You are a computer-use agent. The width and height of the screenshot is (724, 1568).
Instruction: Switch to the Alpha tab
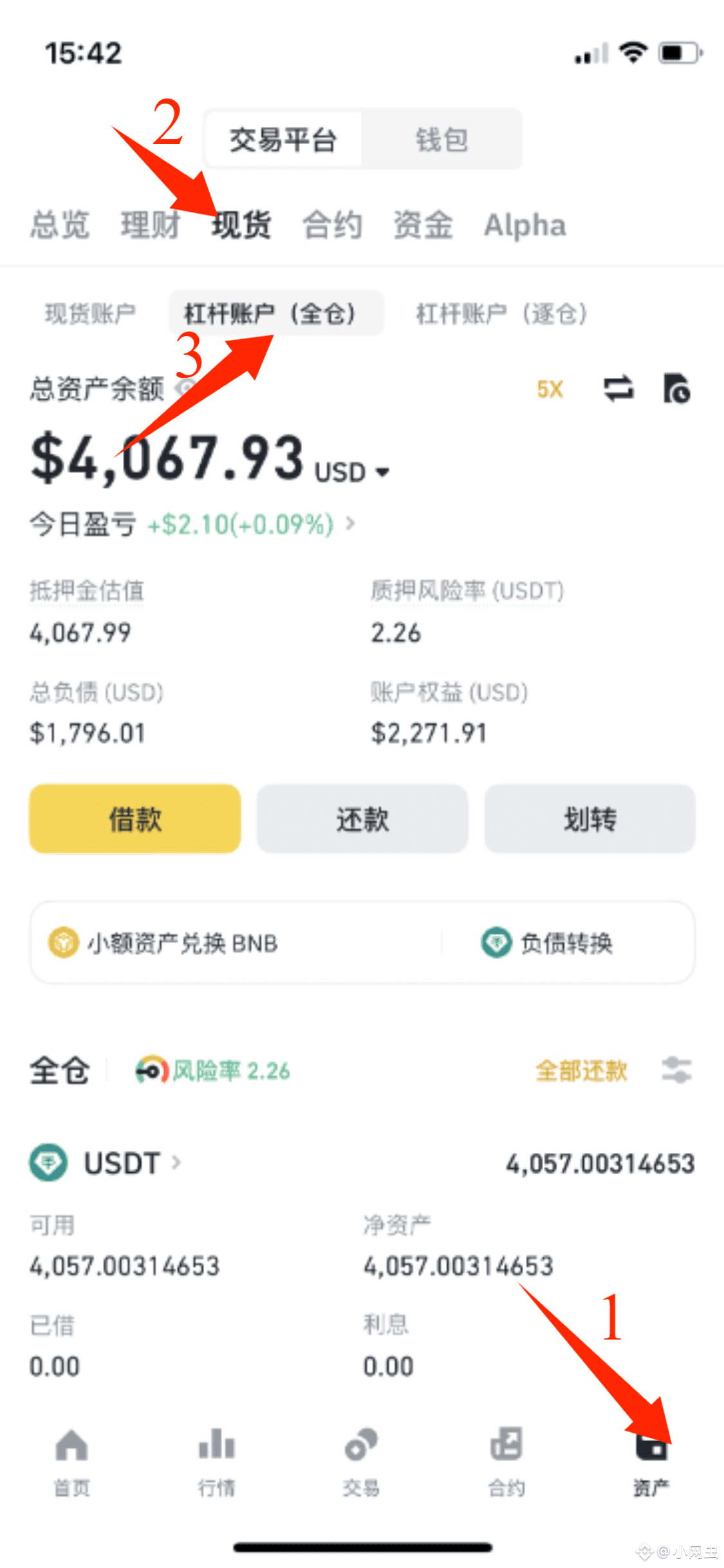[525, 225]
